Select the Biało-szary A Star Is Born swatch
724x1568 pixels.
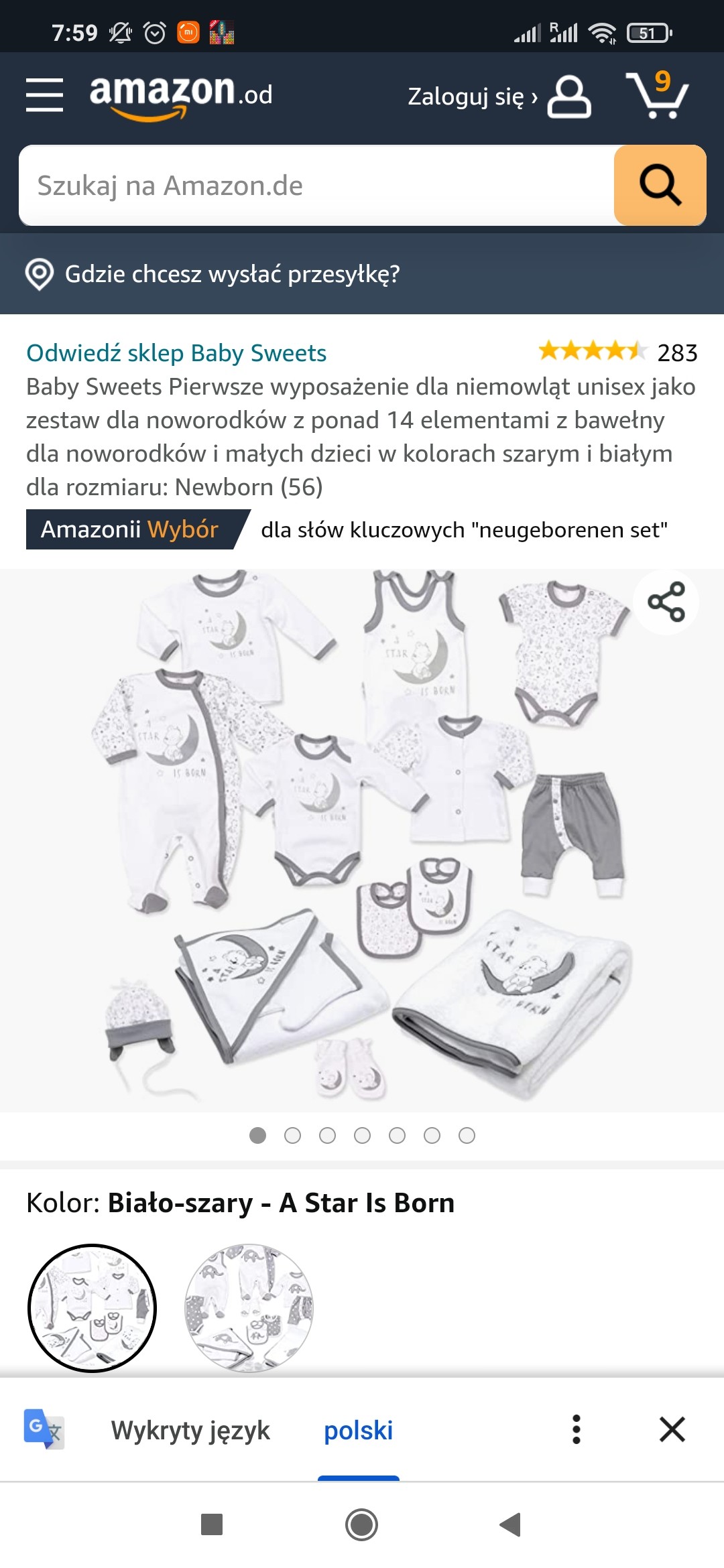pos(92,1308)
